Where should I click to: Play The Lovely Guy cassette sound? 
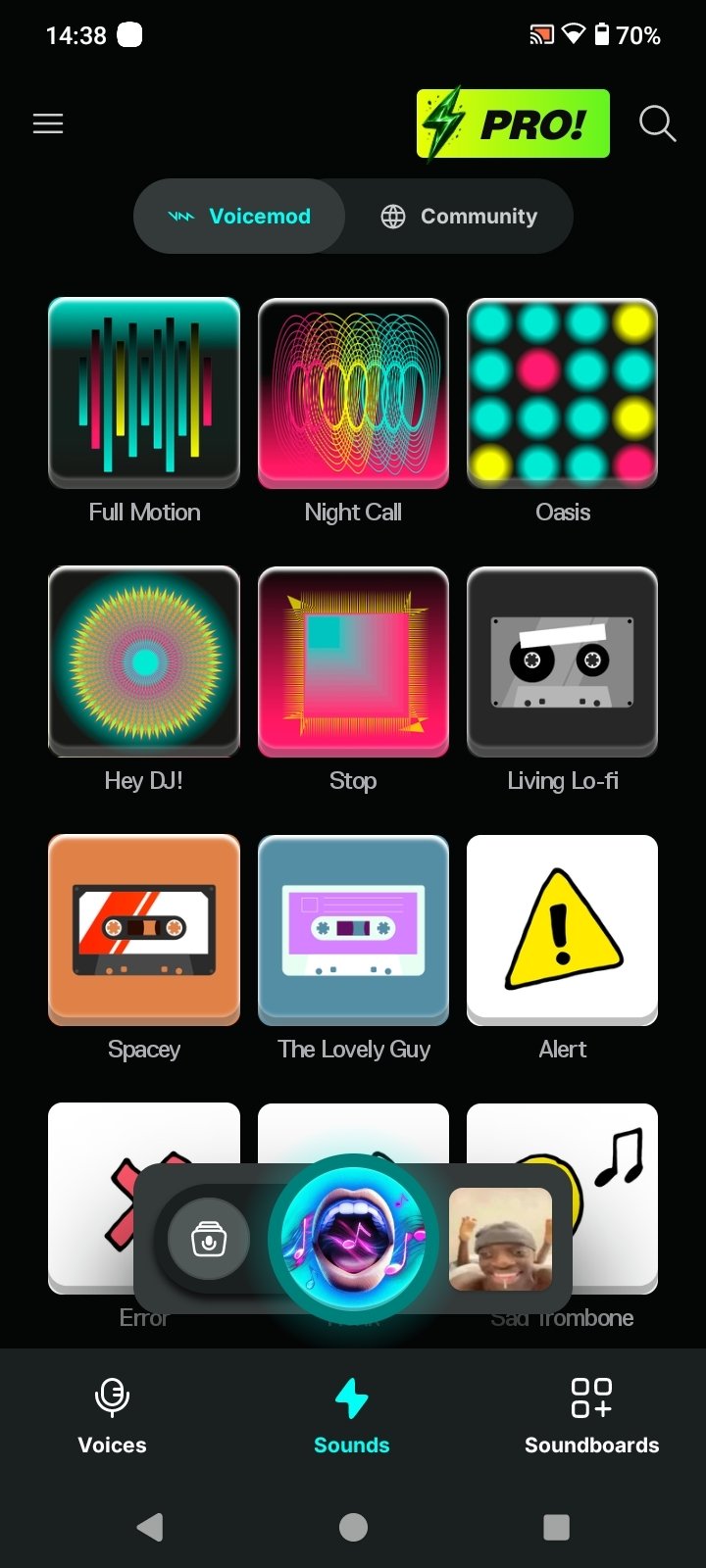tap(353, 928)
